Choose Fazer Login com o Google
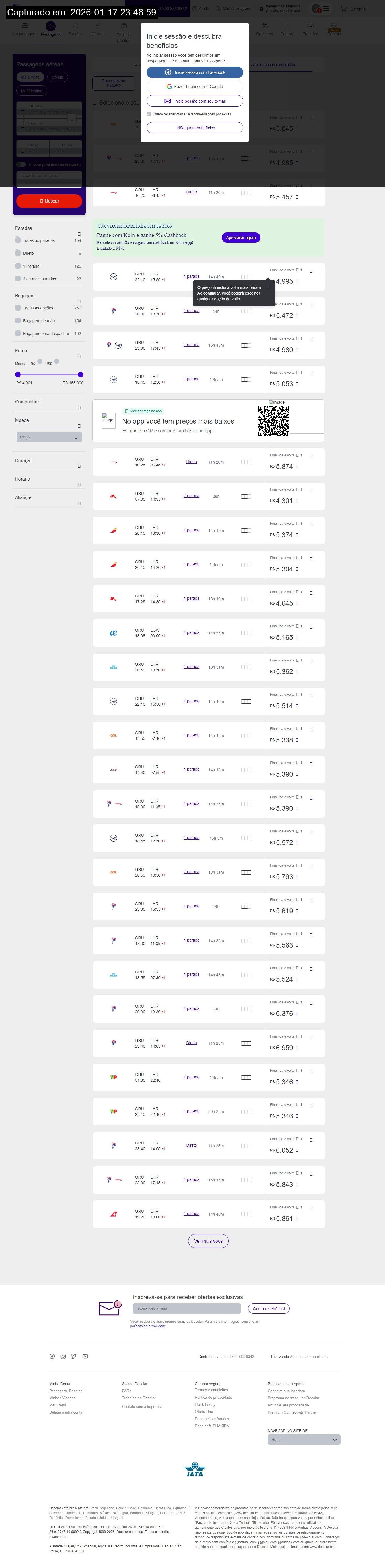The image size is (385, 1568). [195, 86]
